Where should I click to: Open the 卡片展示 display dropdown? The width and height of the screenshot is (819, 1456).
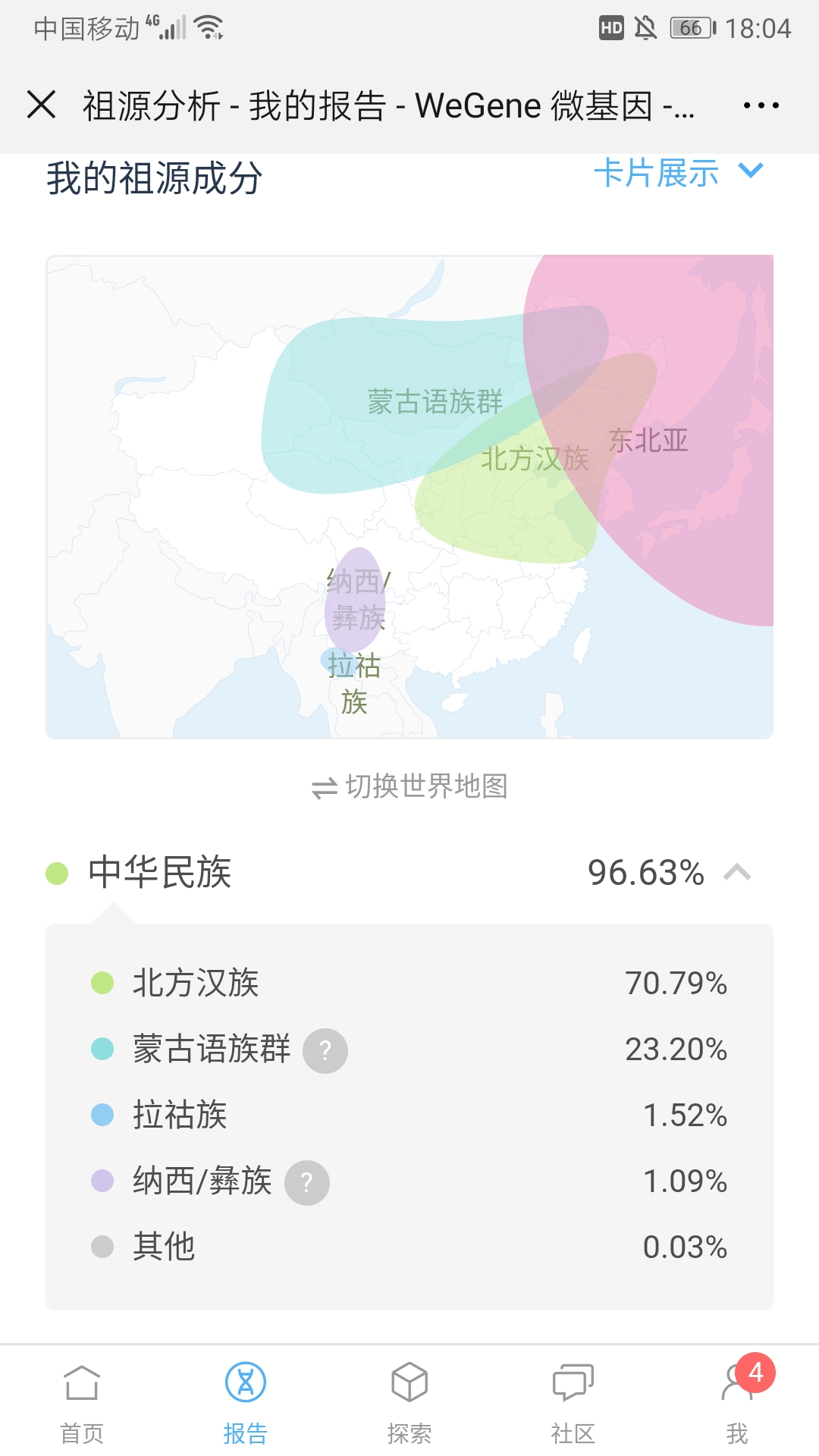click(679, 173)
